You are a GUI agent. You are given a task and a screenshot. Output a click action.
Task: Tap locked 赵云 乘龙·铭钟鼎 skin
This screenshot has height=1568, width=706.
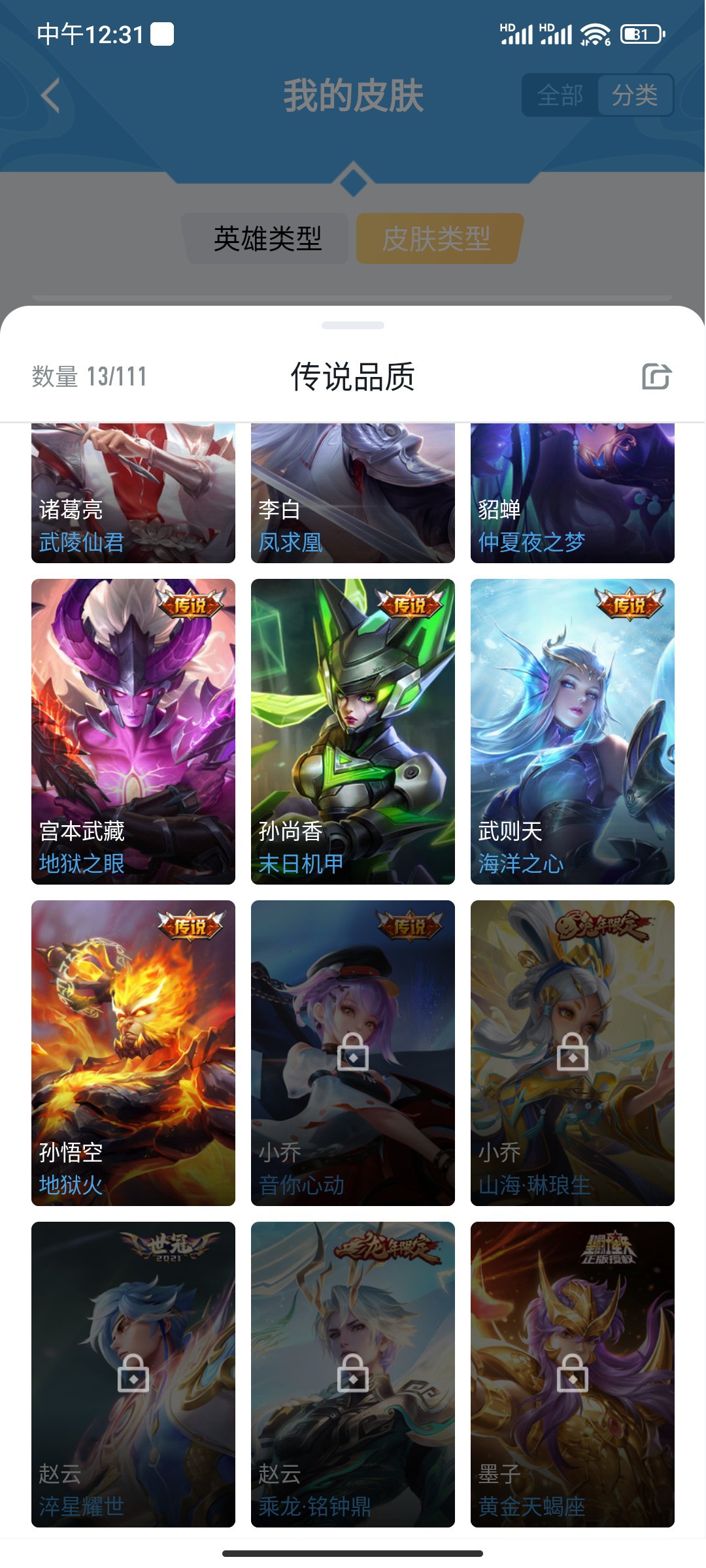pos(353,1375)
